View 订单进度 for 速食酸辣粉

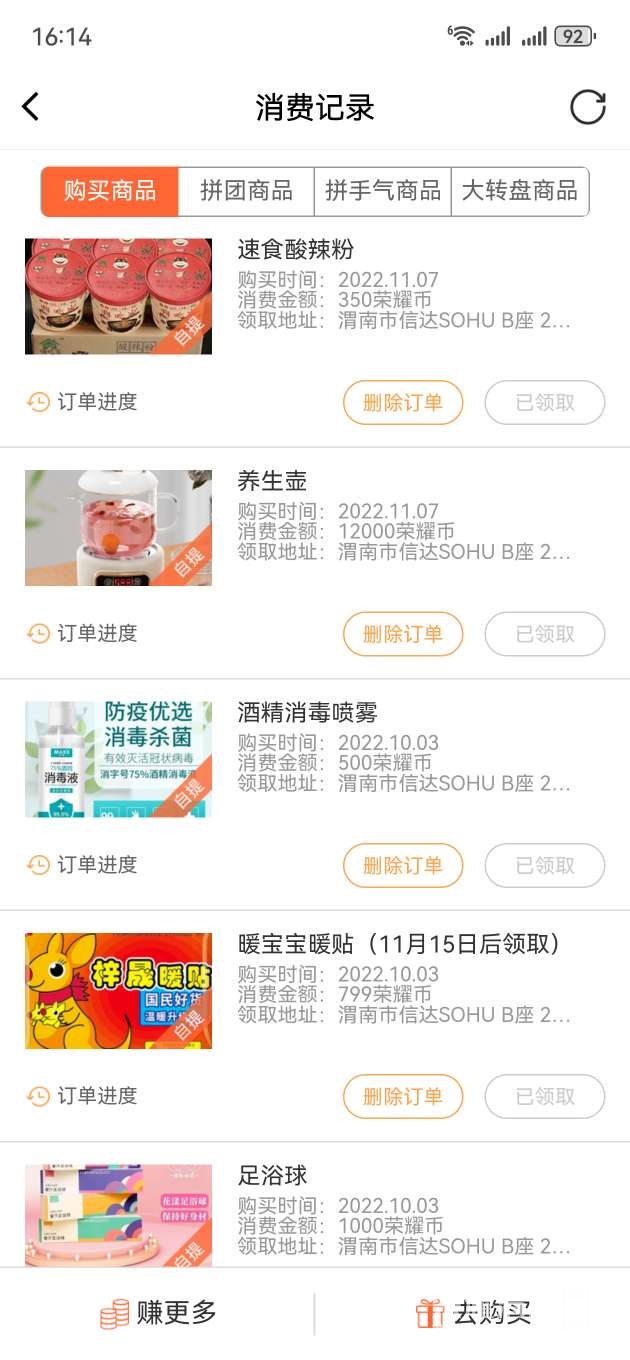(82, 402)
